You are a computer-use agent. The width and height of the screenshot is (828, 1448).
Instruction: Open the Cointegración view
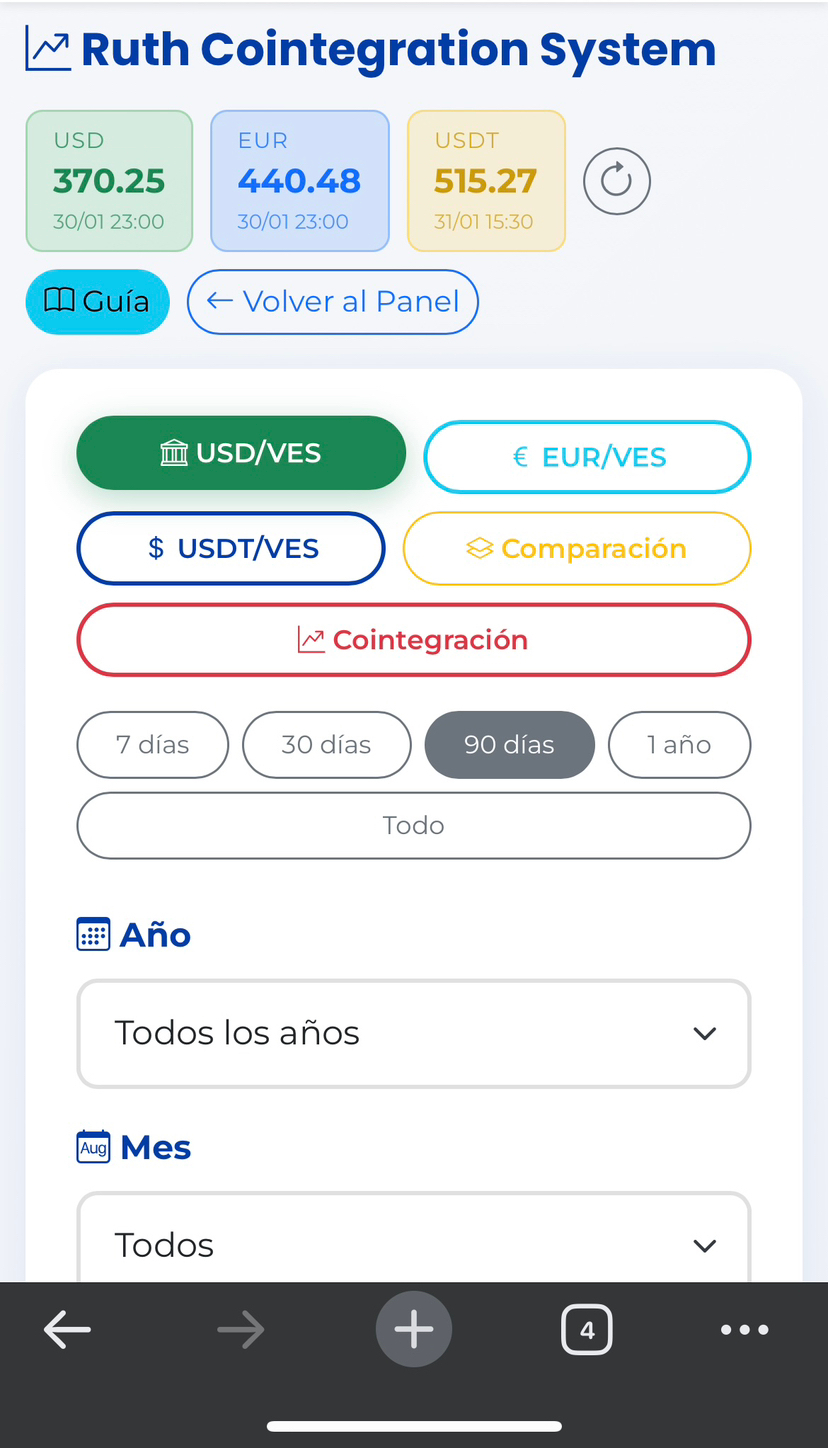tap(414, 640)
